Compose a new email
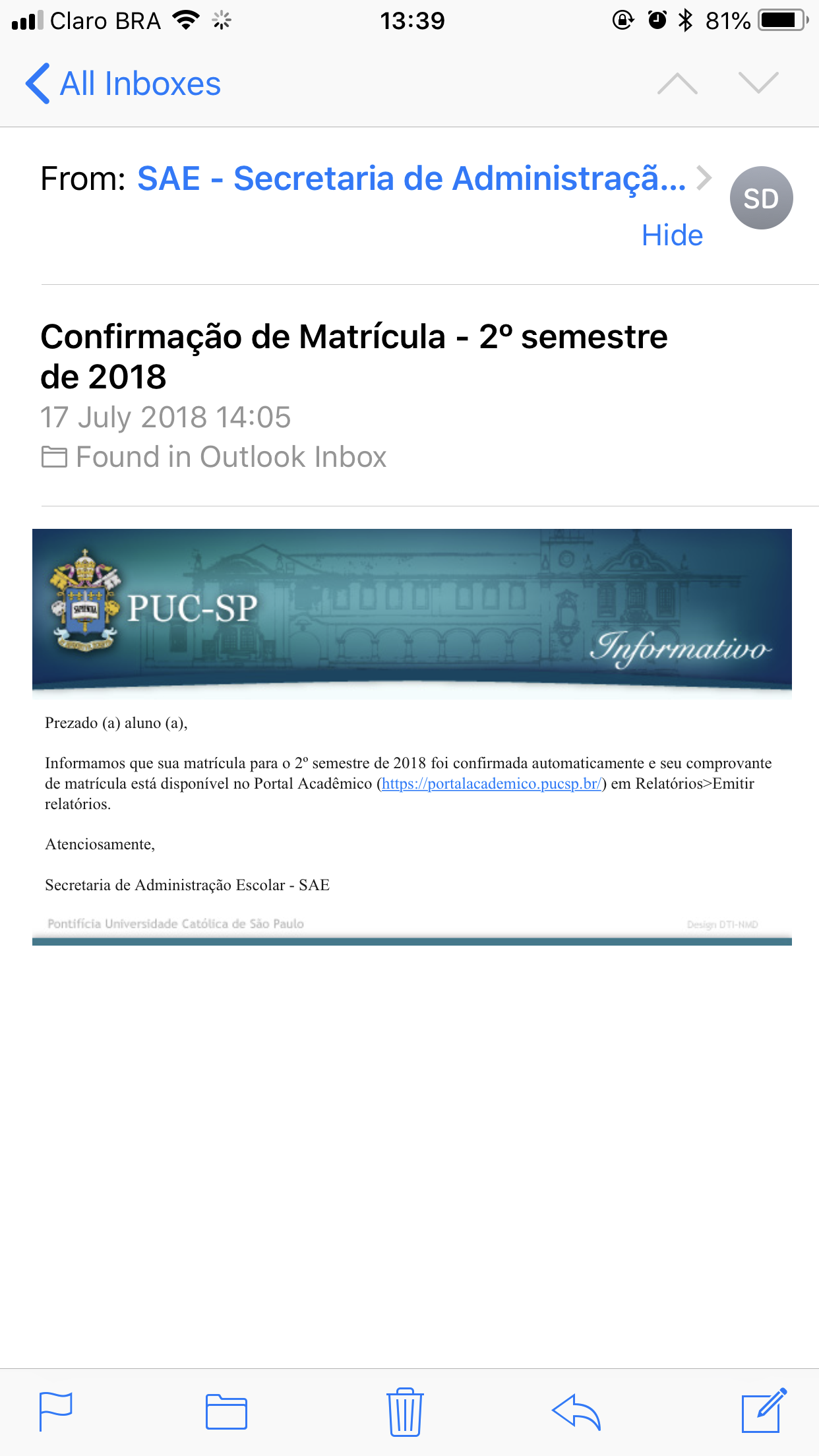The height and width of the screenshot is (1456, 819). 763,1412
